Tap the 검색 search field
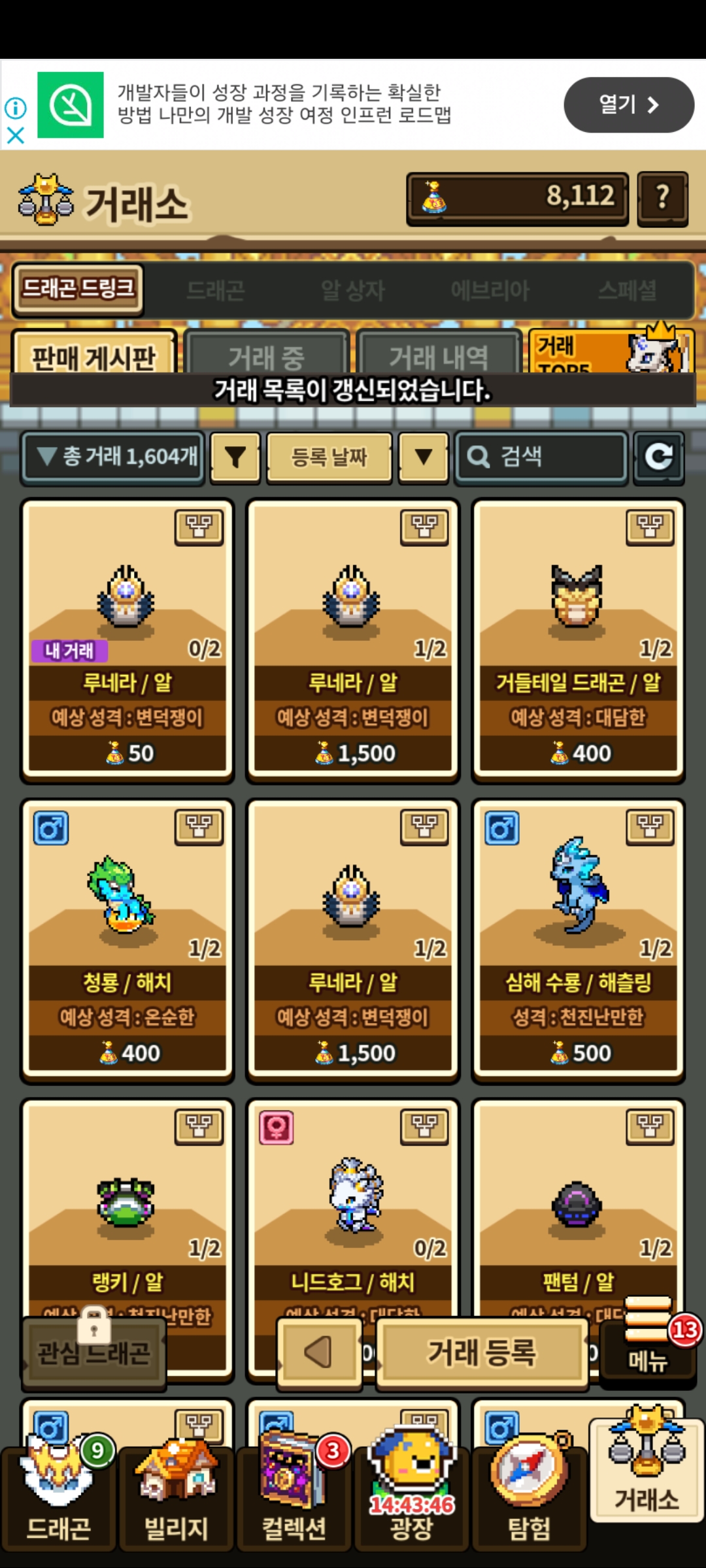This screenshot has height=1568, width=706. 541,457
